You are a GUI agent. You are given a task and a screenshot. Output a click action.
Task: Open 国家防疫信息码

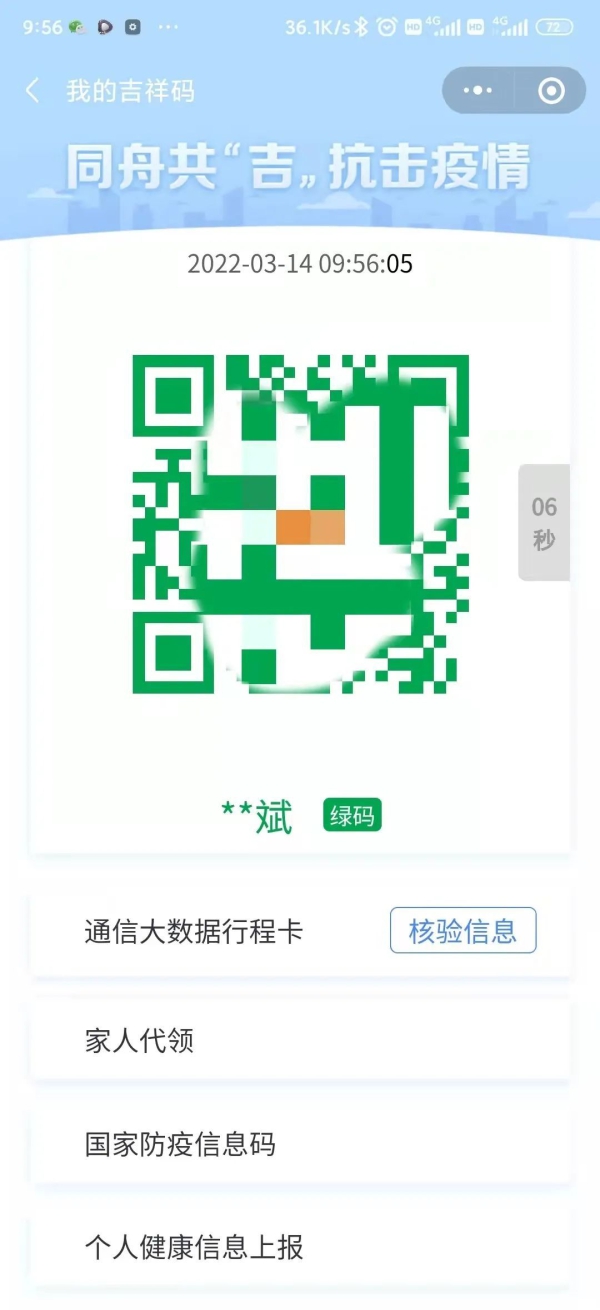point(300,1144)
